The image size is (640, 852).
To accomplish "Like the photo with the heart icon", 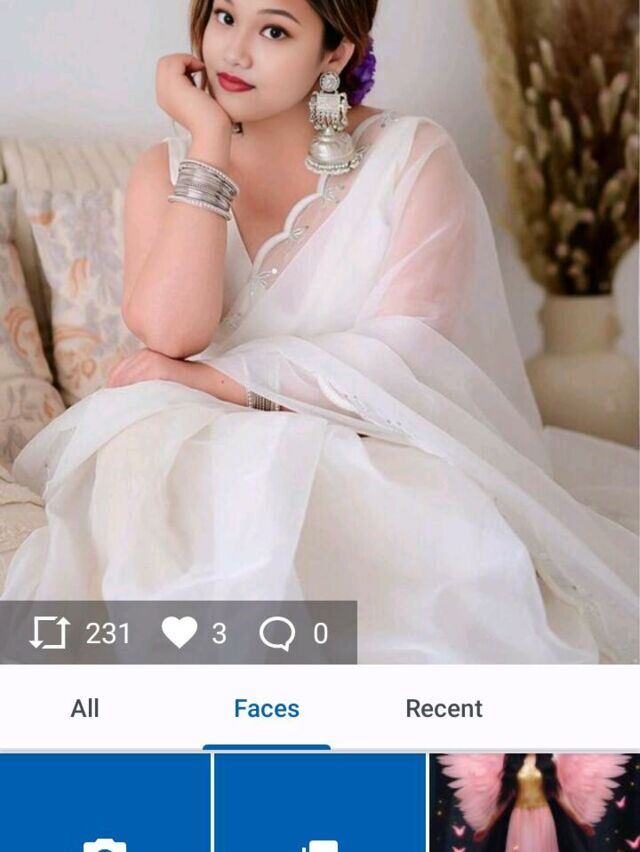I will pos(179,632).
